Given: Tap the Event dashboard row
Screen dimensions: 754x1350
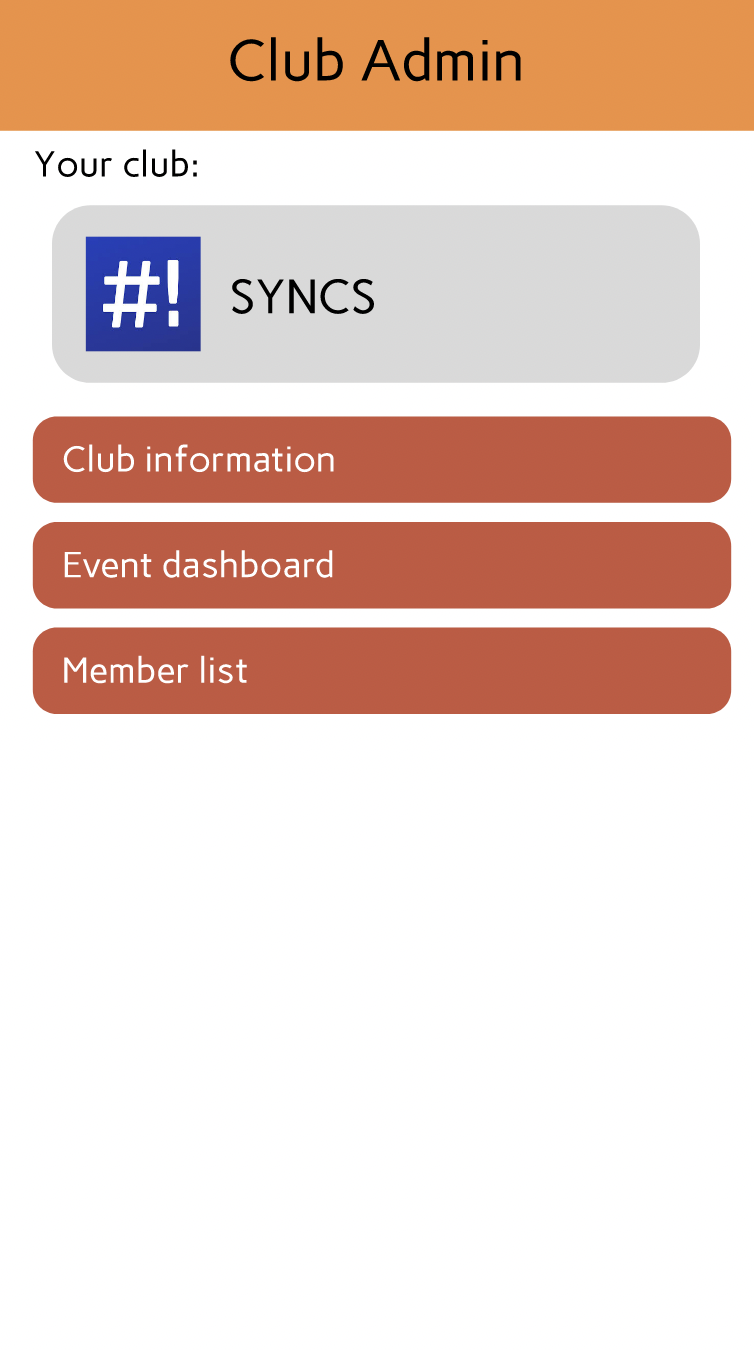Looking at the screenshot, I should [x=380, y=564].
